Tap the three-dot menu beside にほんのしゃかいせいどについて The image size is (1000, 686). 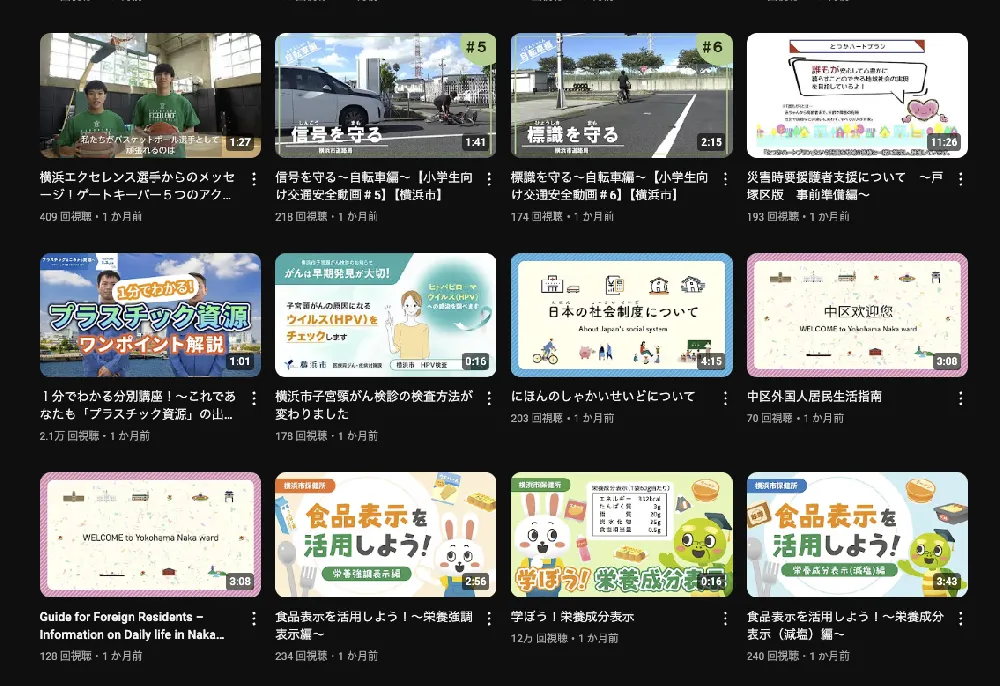click(x=725, y=398)
